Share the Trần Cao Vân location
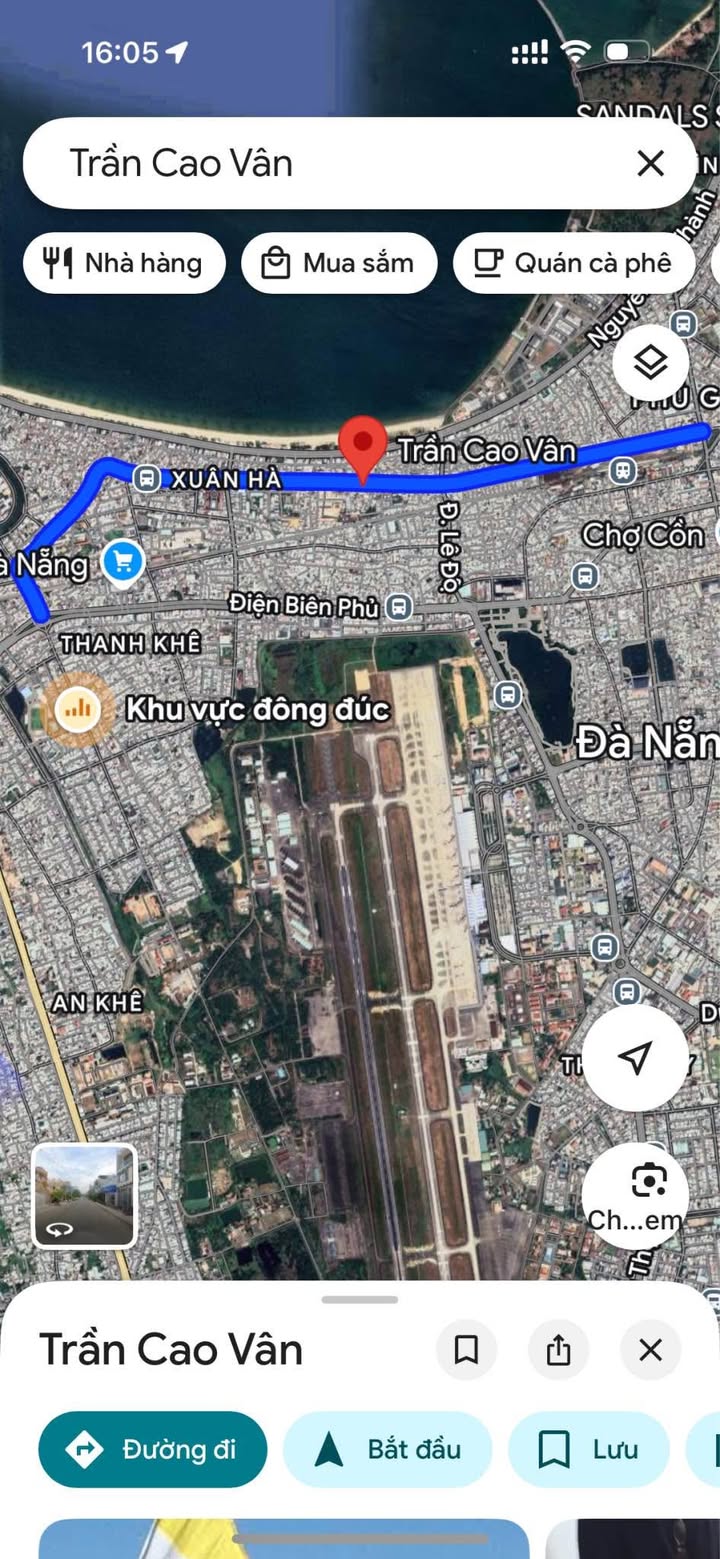 559,1350
